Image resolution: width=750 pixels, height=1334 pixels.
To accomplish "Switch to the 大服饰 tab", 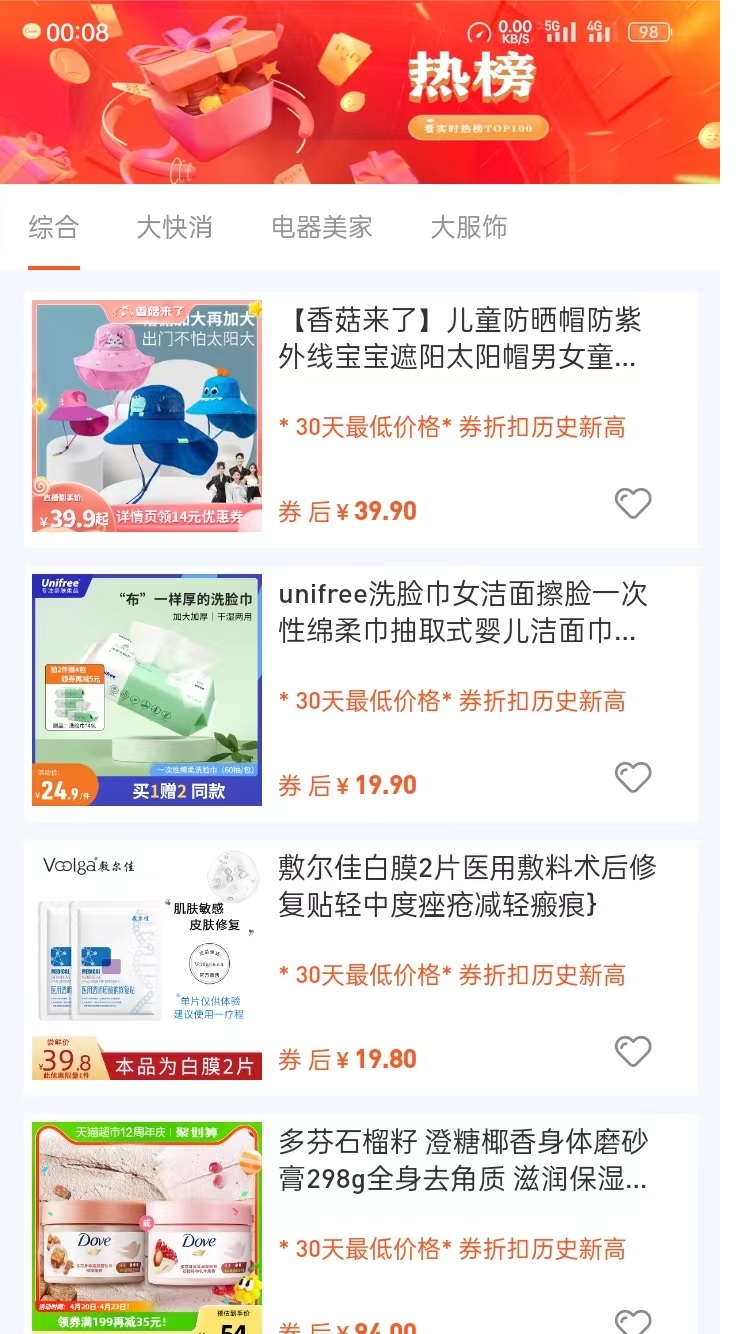I will (470, 228).
